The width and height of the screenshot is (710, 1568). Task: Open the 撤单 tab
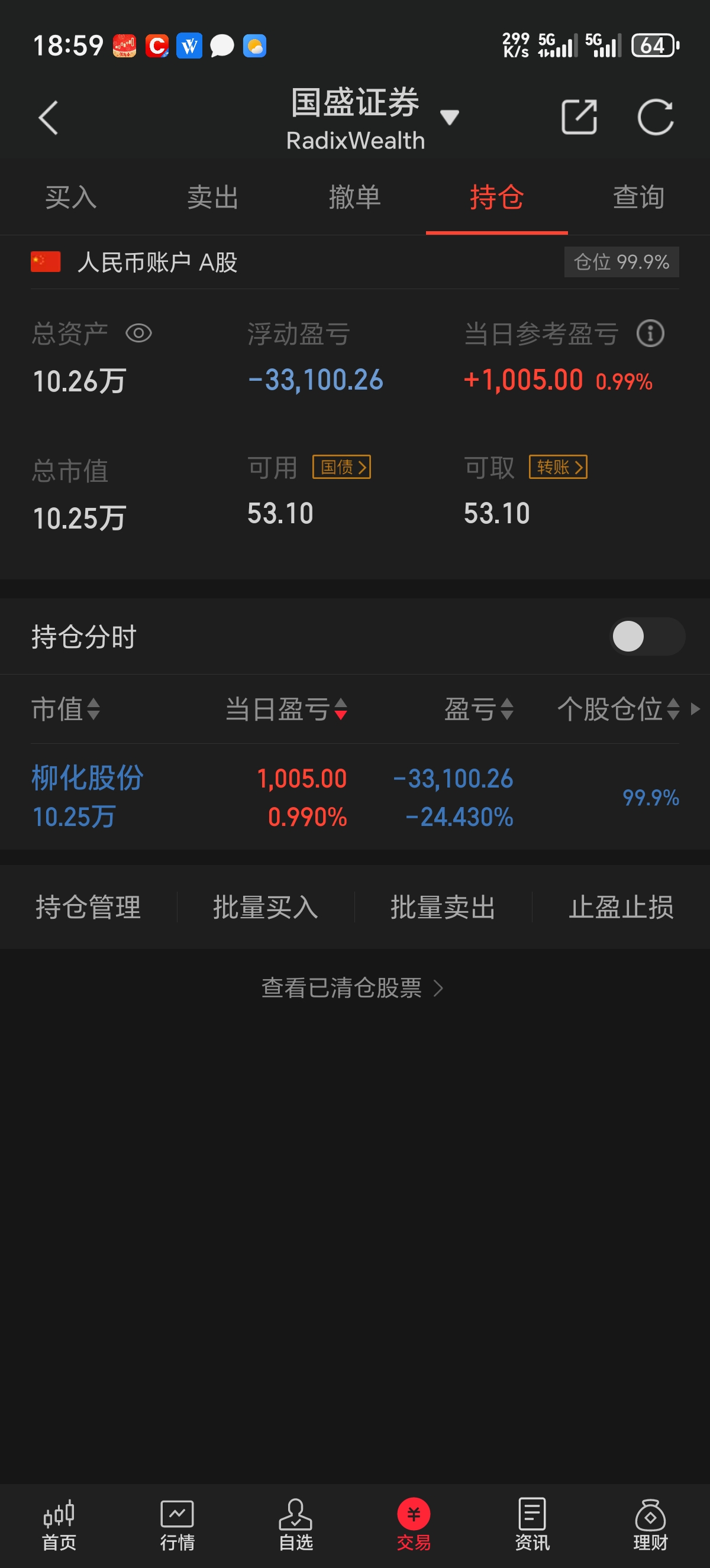[354, 198]
